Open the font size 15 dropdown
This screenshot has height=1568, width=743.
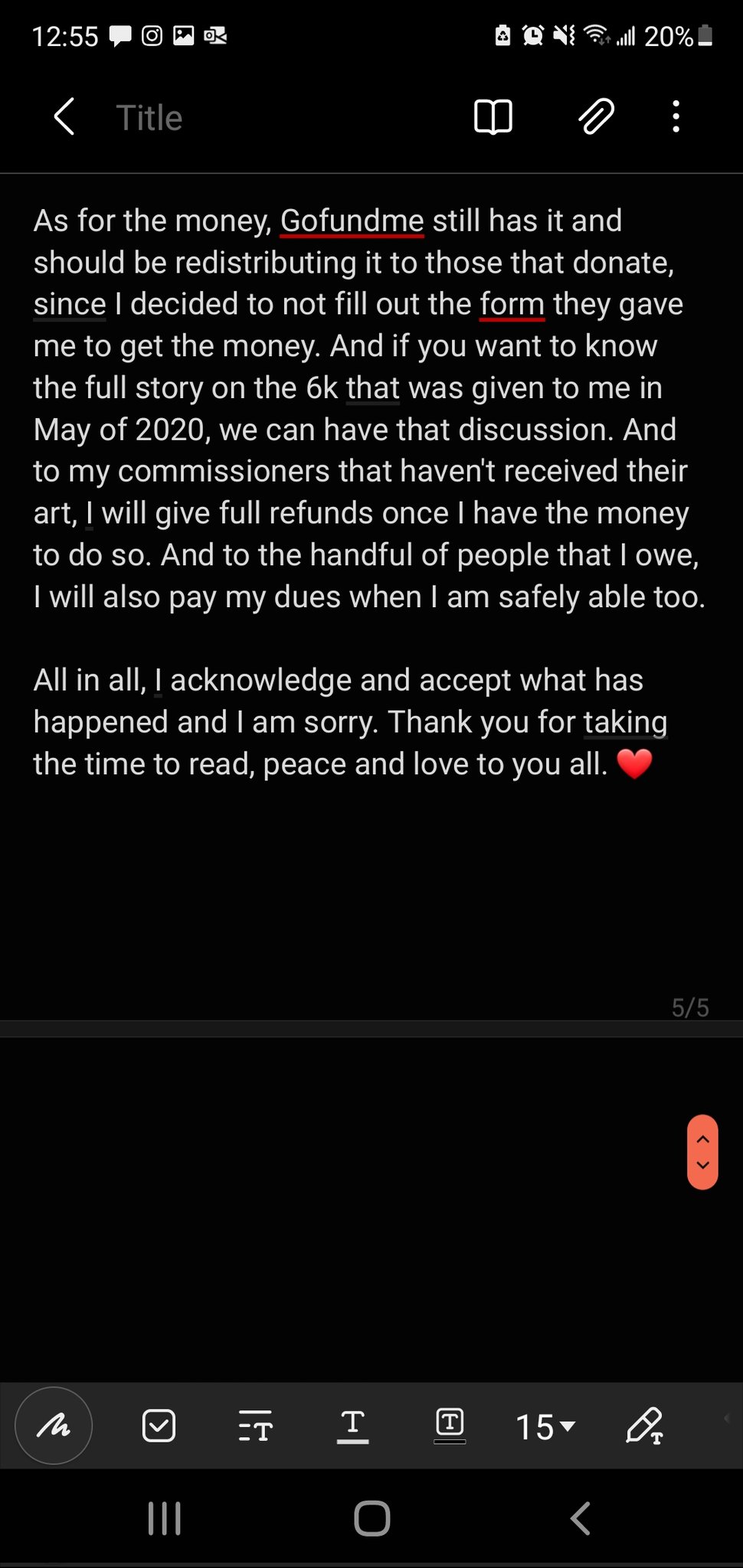coord(545,1427)
